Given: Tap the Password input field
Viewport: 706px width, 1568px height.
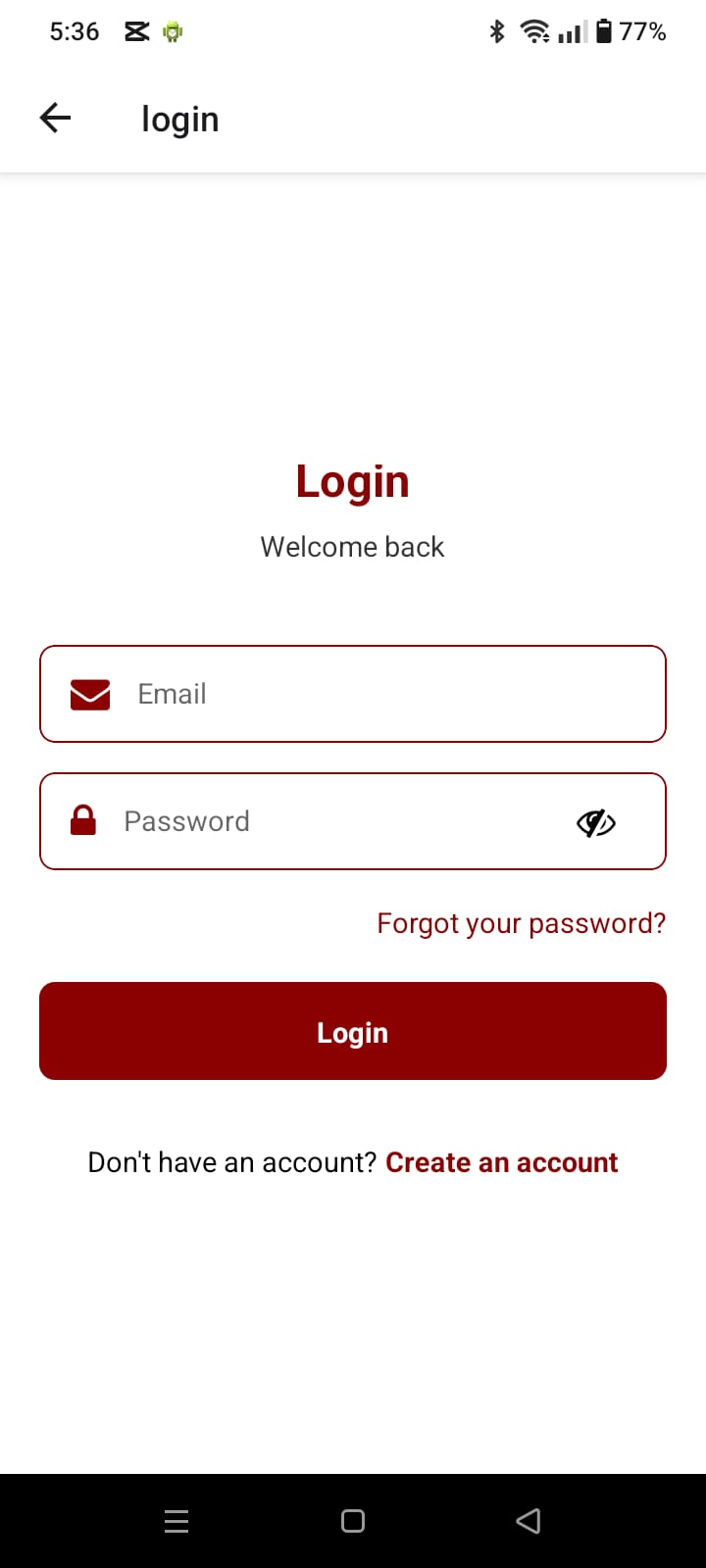Looking at the screenshot, I should [333, 821].
